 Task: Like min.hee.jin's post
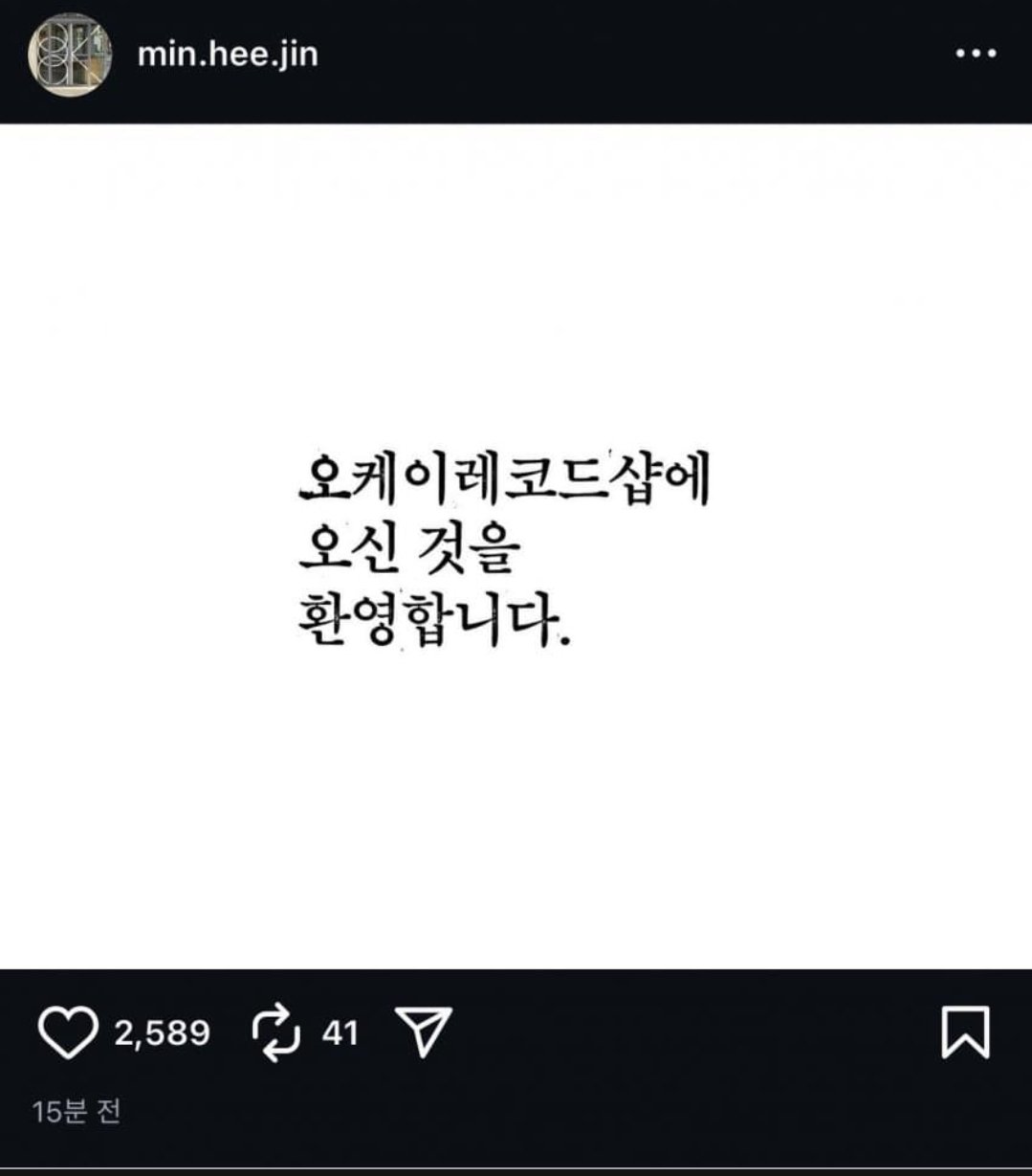pyautogui.click(x=69, y=1034)
